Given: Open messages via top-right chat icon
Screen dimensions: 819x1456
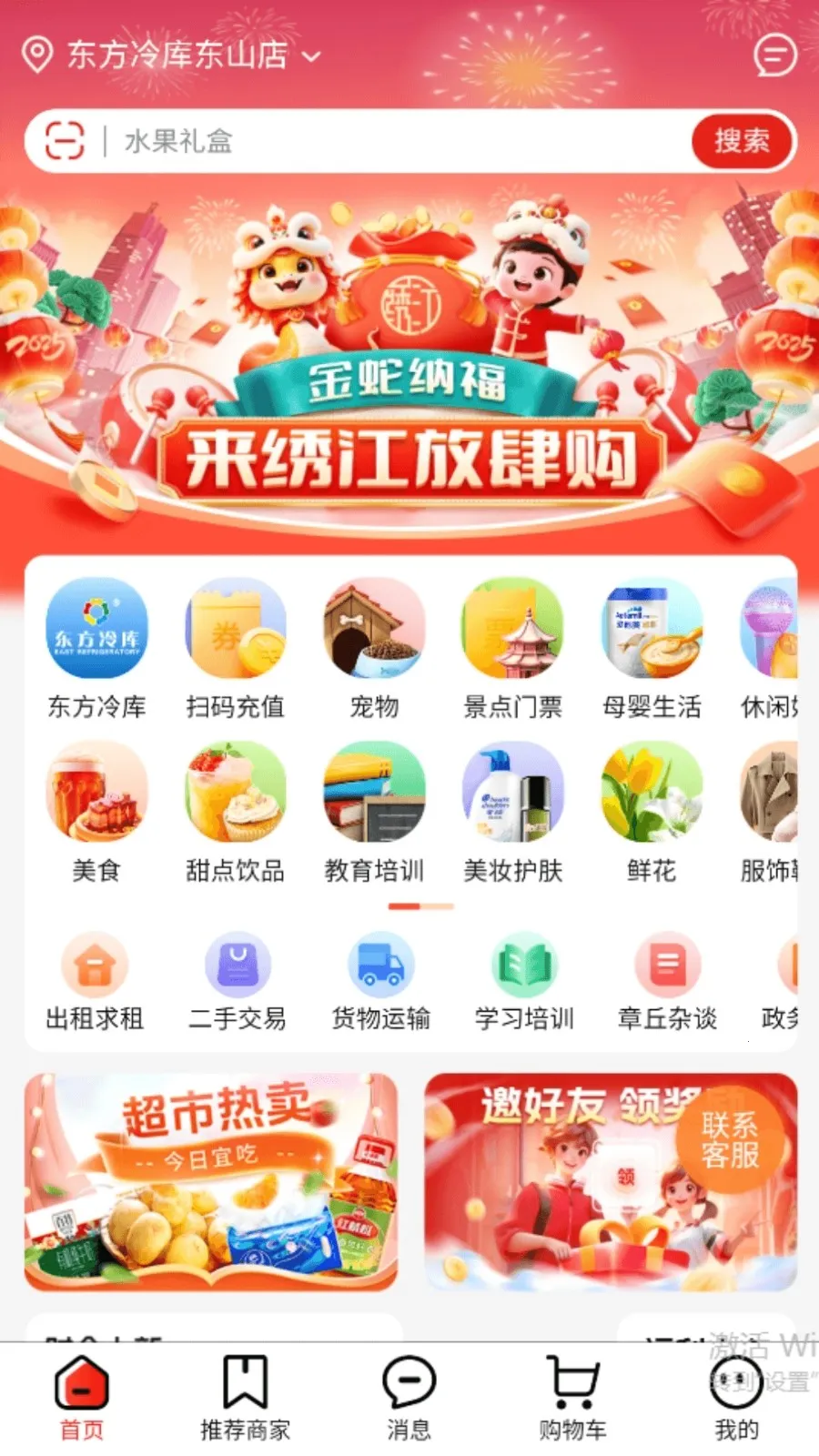Looking at the screenshot, I should pyautogui.click(x=774, y=57).
